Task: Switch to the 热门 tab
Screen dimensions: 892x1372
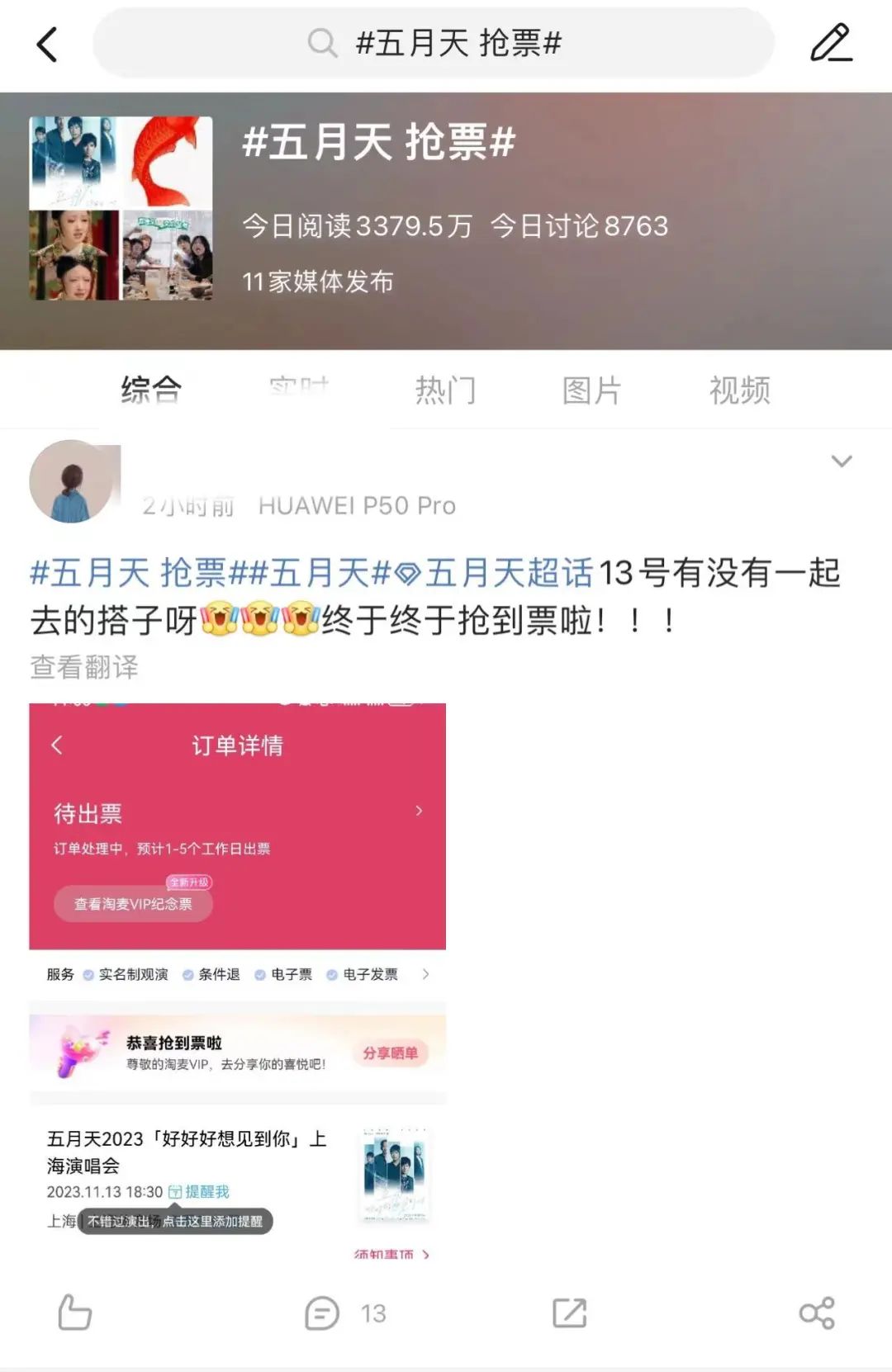Action: pos(445,390)
